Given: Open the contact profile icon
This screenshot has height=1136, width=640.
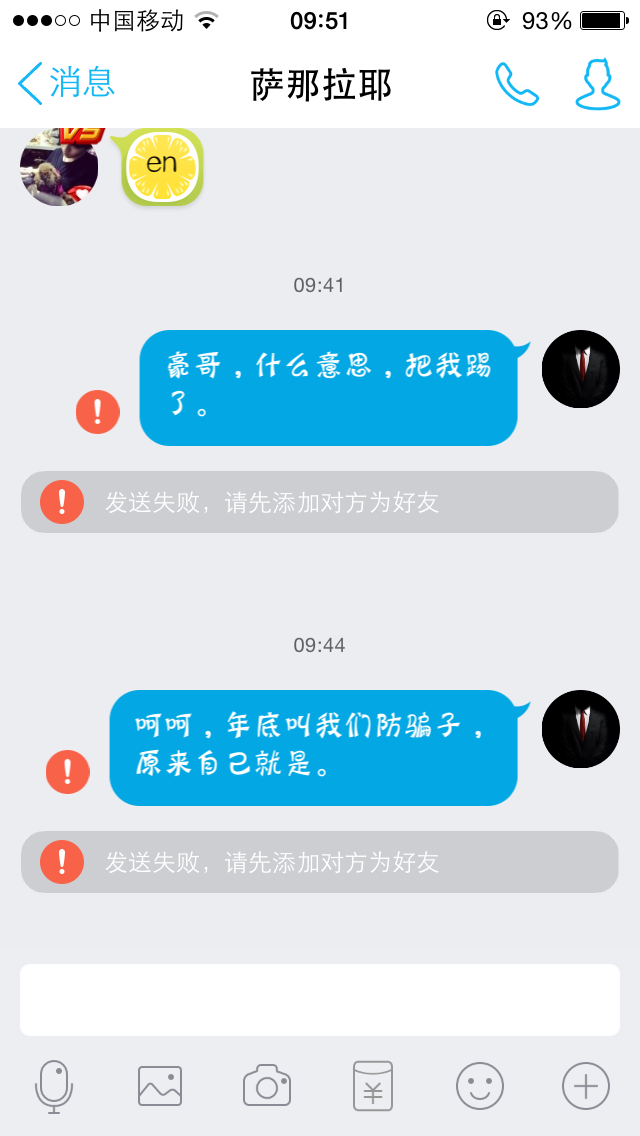Looking at the screenshot, I should pyautogui.click(x=598, y=84).
